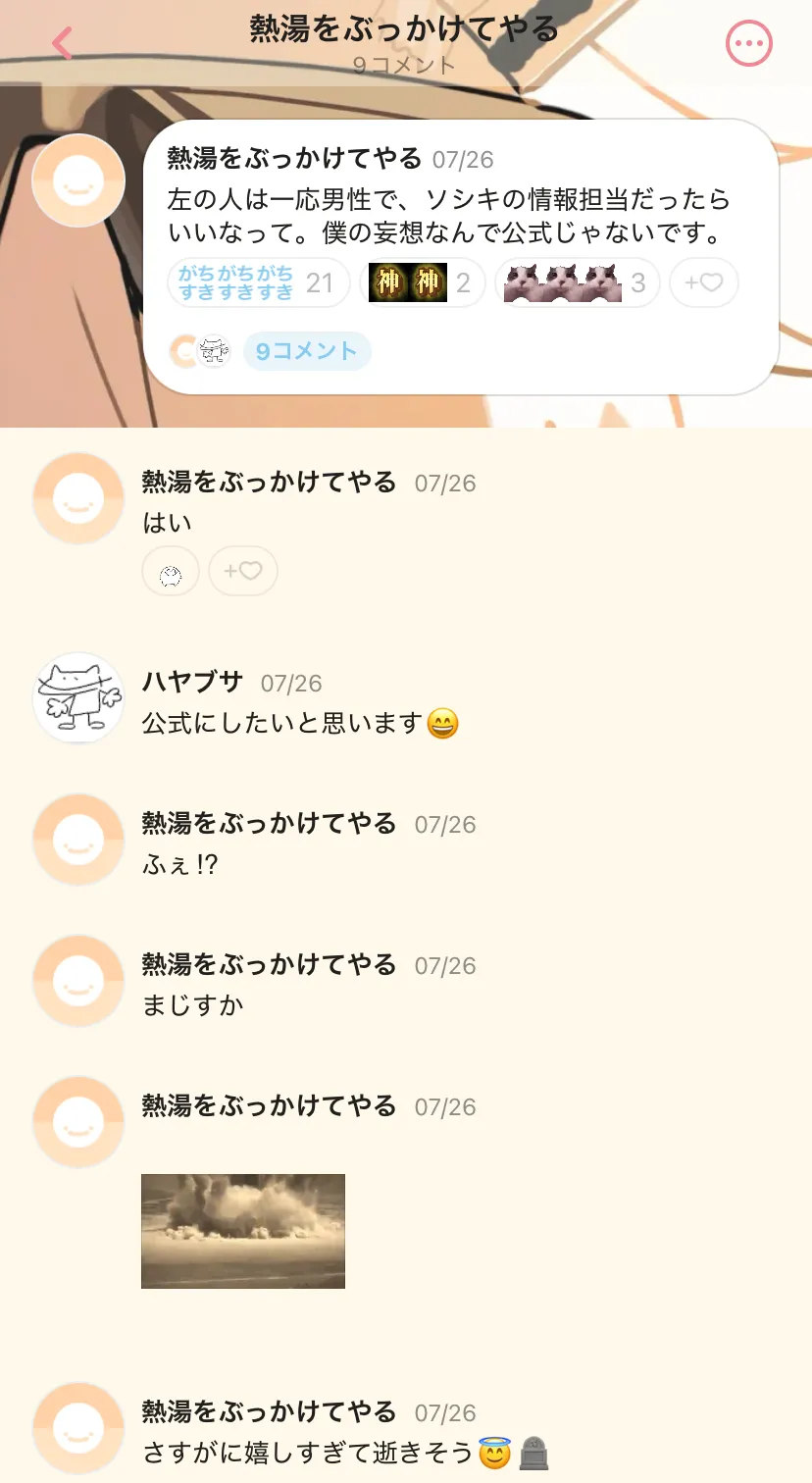The height and width of the screenshot is (1483, 812).
Task: Add a reaction to the main post
Action: (703, 283)
